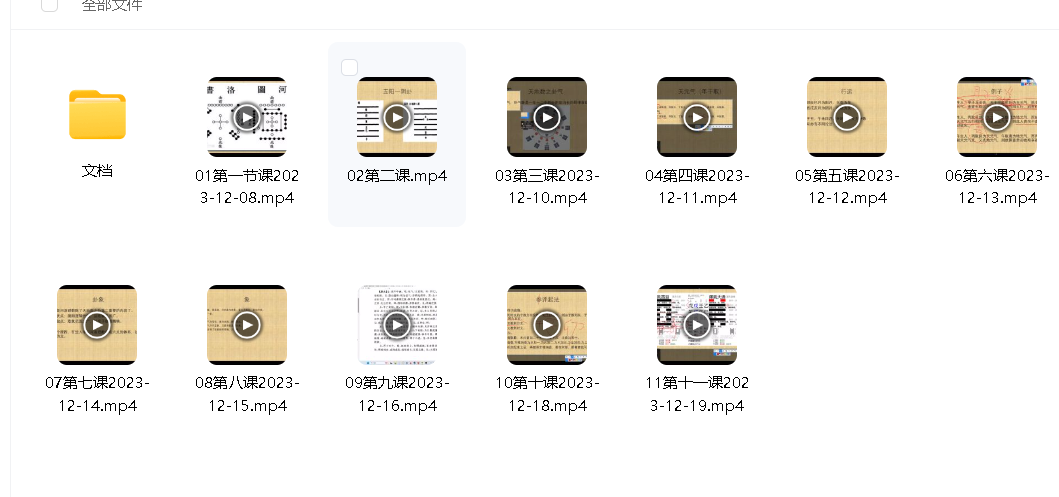The image size is (1059, 497).
Task: Play 09第九课2023-12-16.mp4
Action: click(397, 325)
